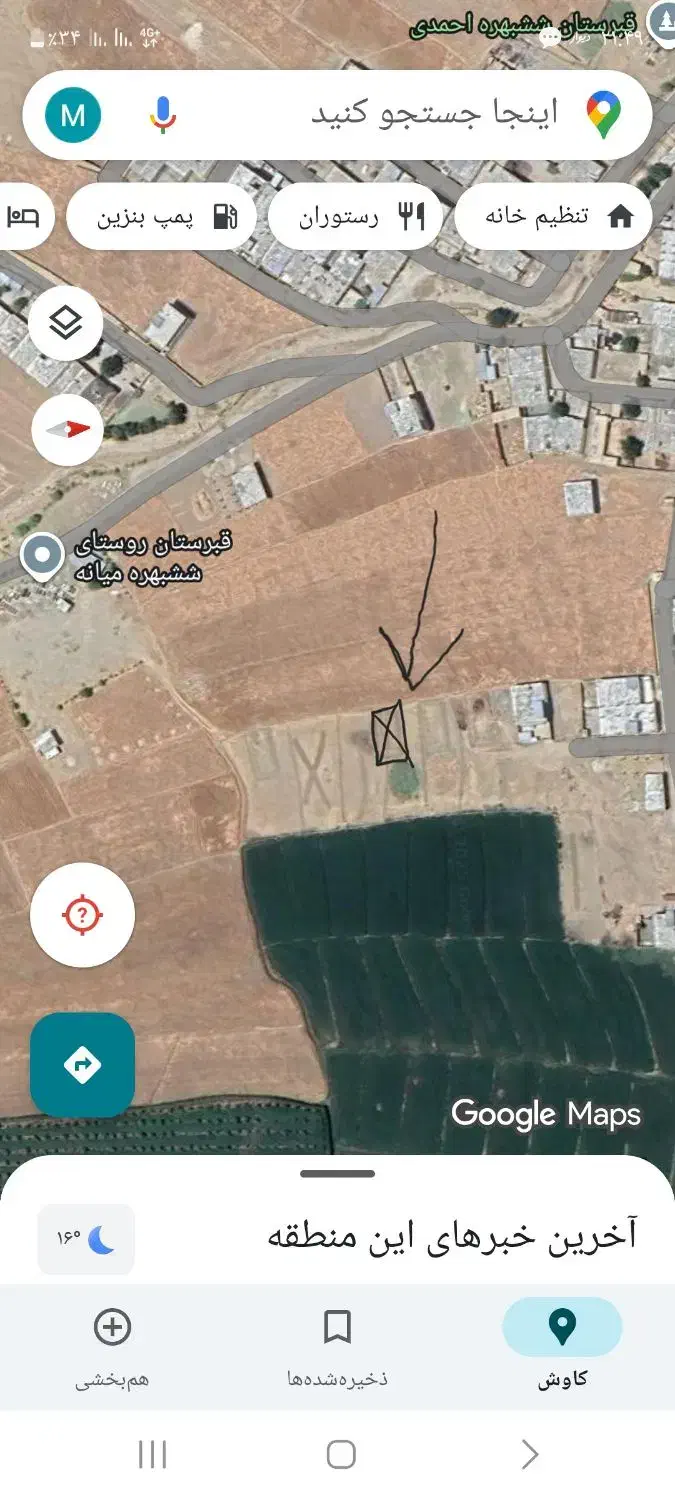Open the weather chip showing 16°
This screenshot has height=1500, width=675.
86,1239
